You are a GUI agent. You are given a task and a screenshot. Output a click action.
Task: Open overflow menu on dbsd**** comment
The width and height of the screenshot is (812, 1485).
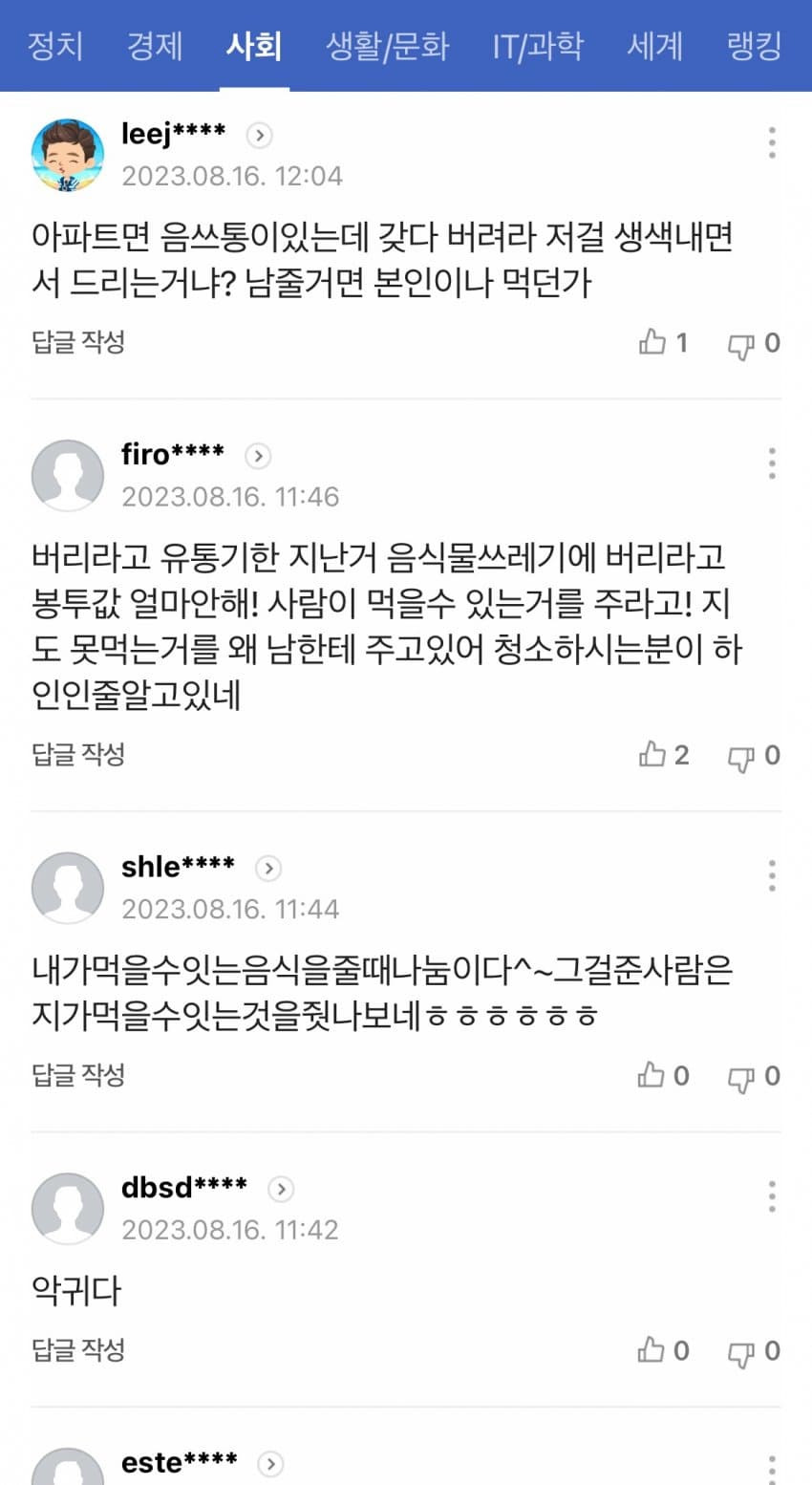click(x=771, y=1196)
